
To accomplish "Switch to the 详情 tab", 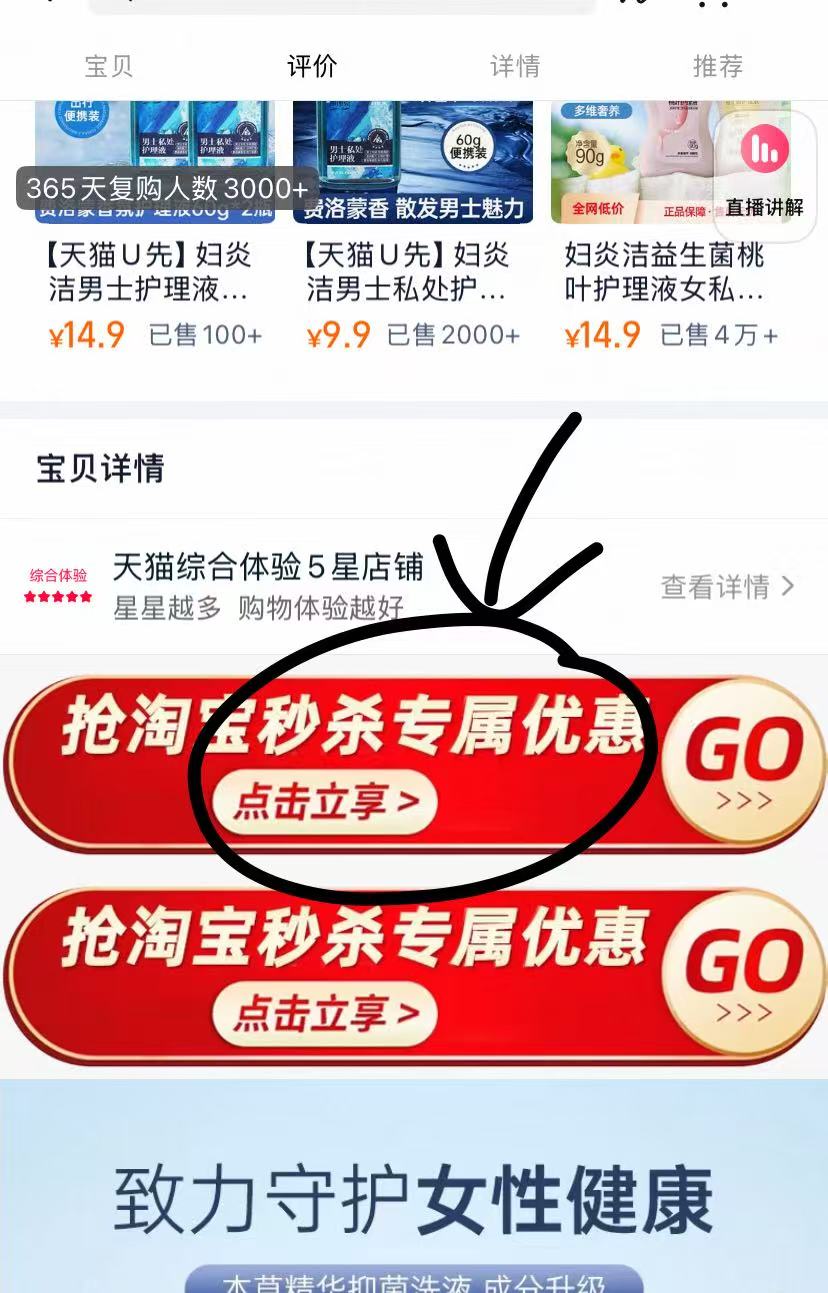I will point(514,66).
